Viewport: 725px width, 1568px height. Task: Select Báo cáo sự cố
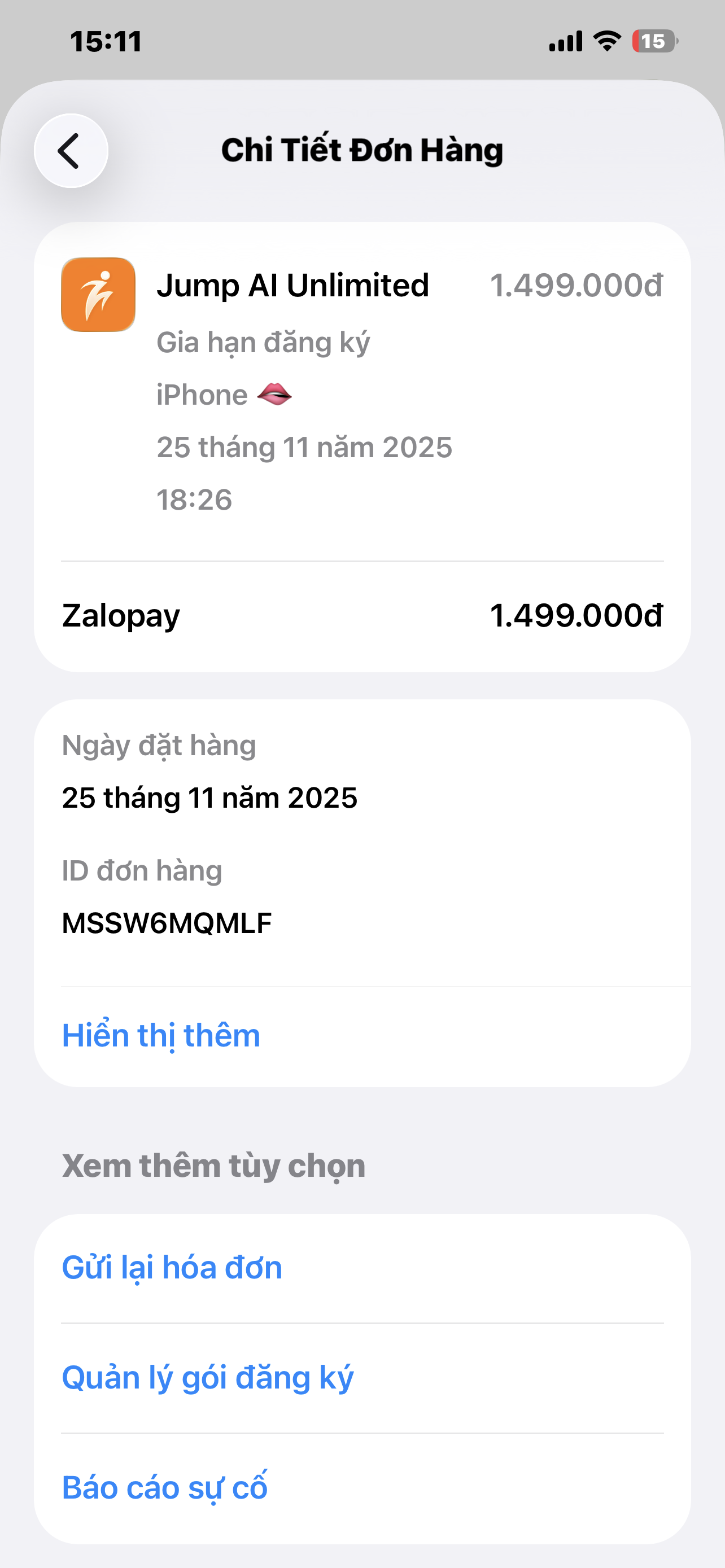click(164, 1487)
